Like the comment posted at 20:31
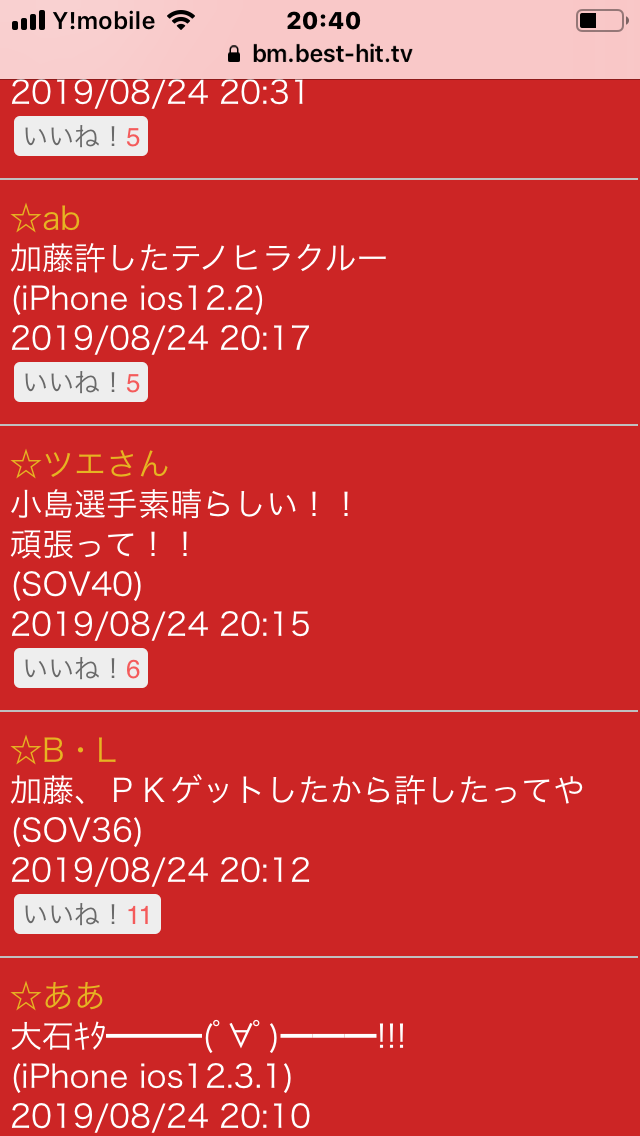This screenshot has width=640, height=1136. 81,137
